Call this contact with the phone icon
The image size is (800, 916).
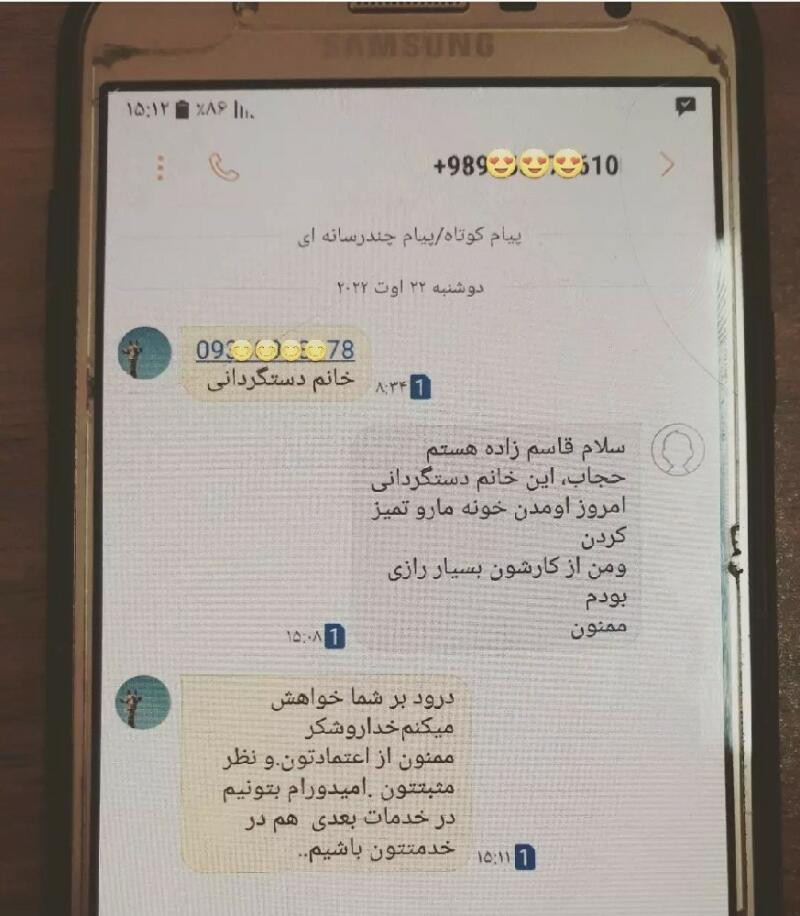point(224,167)
